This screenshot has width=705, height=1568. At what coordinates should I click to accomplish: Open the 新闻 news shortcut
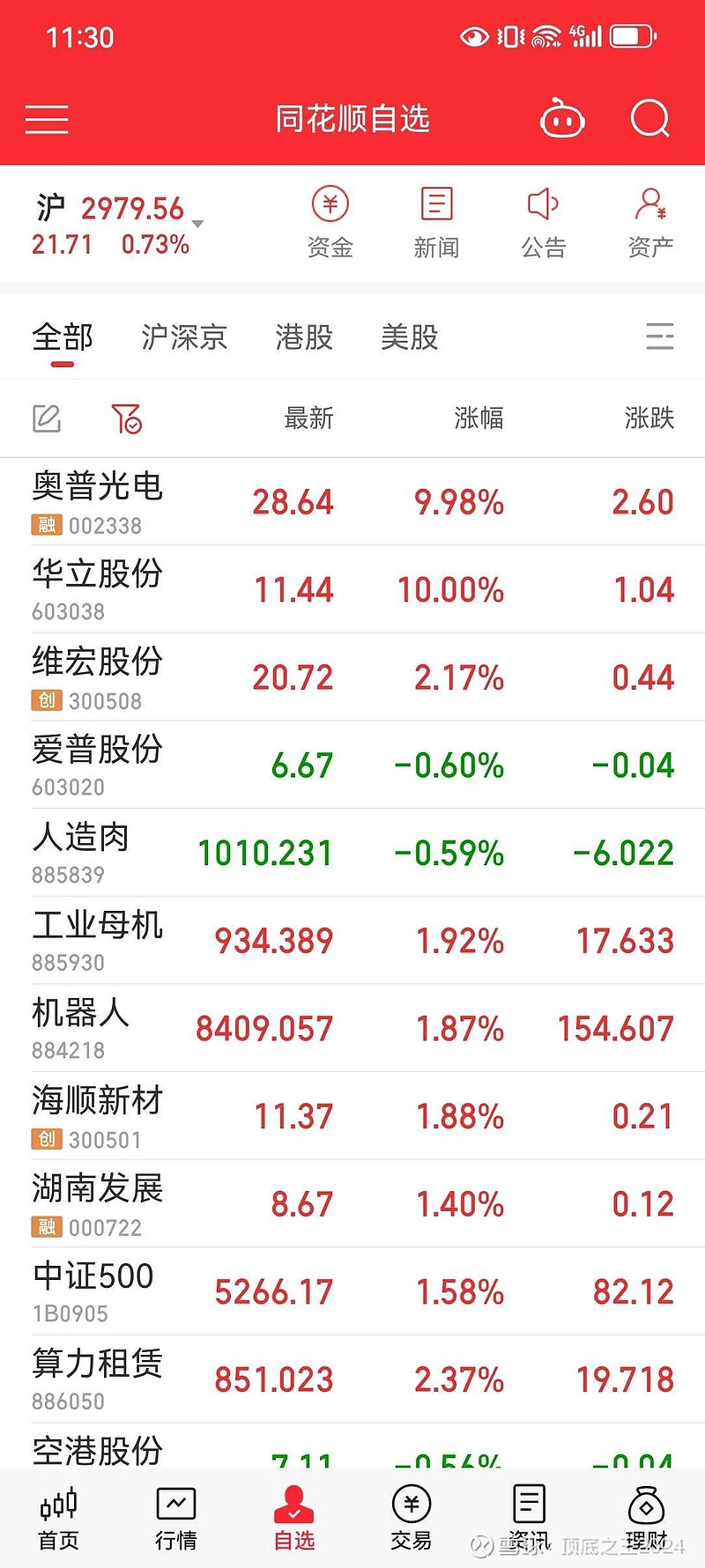click(x=437, y=223)
